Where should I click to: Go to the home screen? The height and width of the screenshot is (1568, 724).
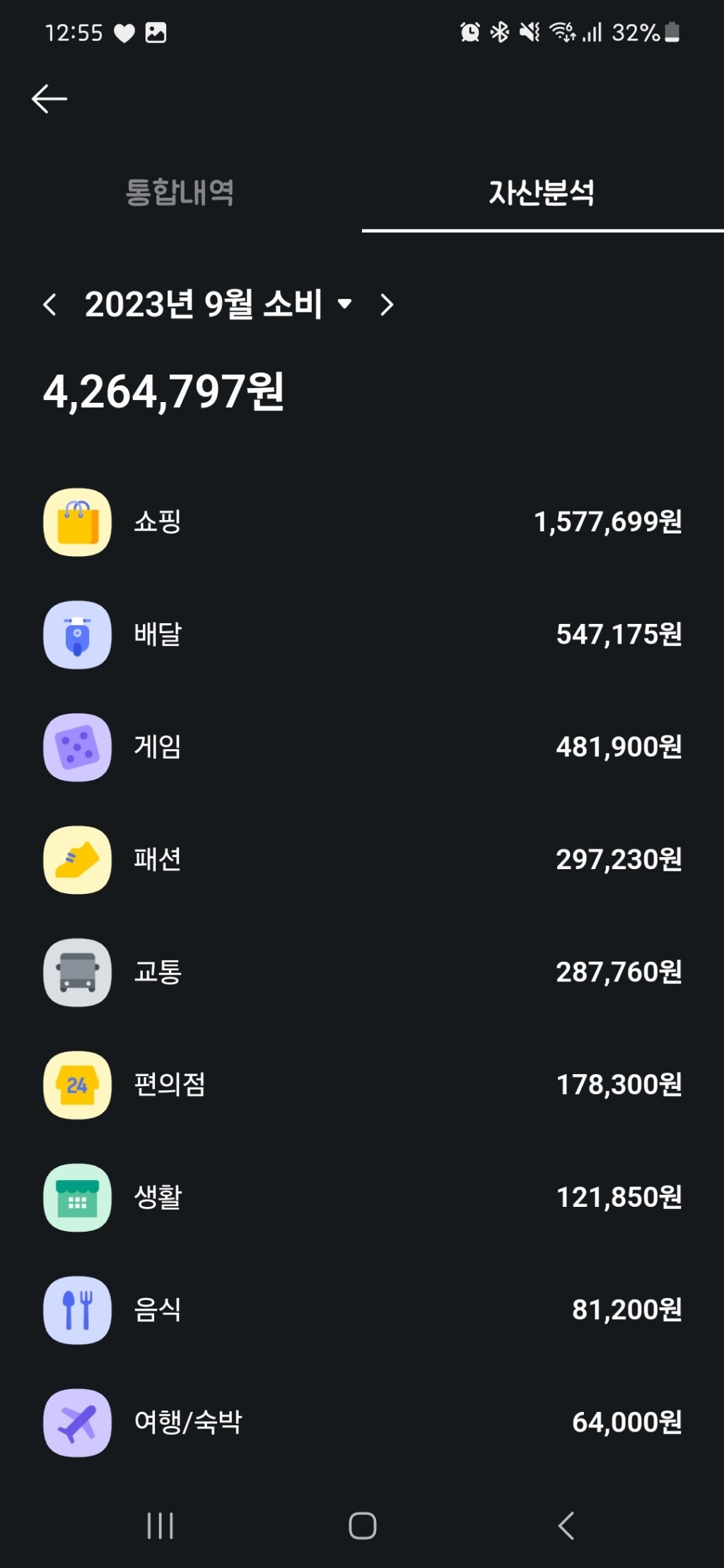tap(363, 1526)
